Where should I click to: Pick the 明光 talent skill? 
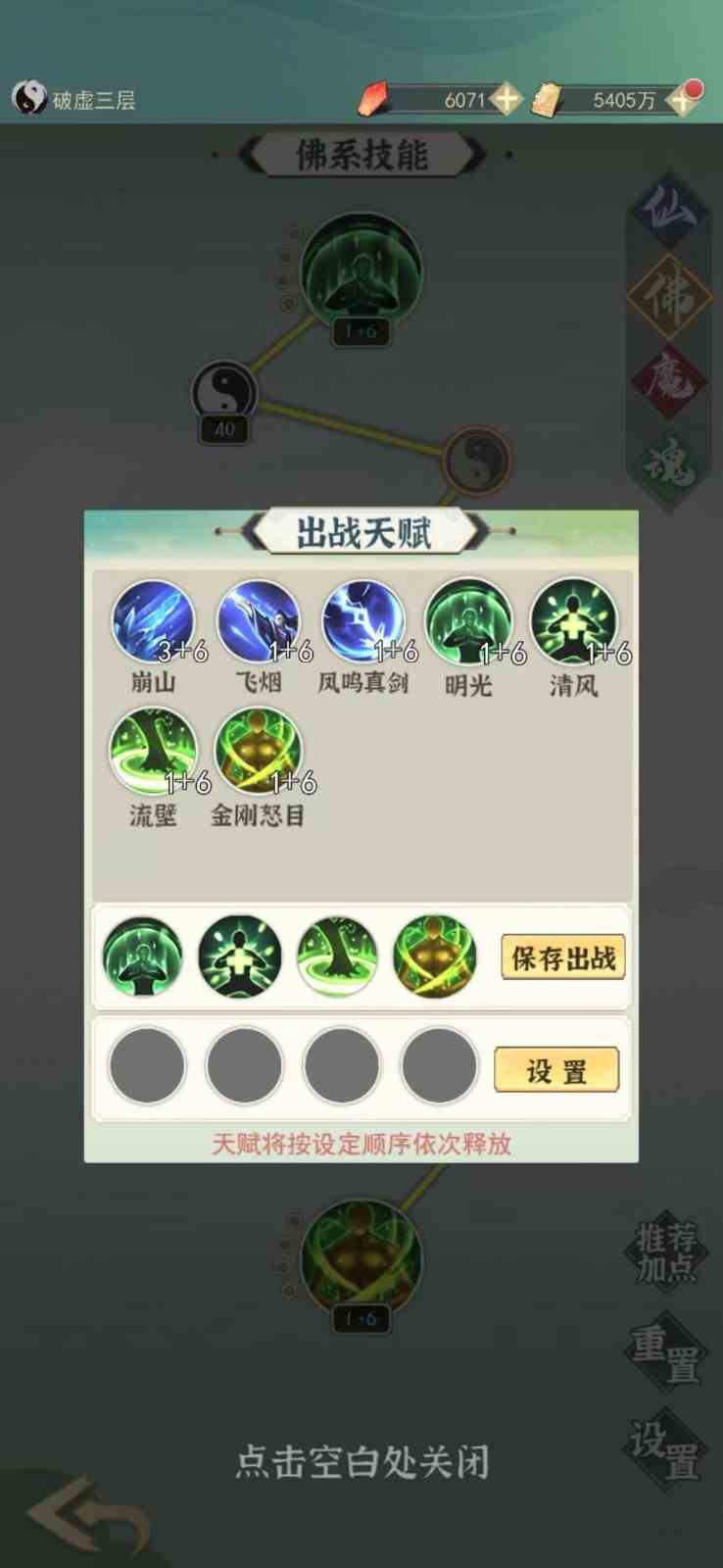(468, 622)
